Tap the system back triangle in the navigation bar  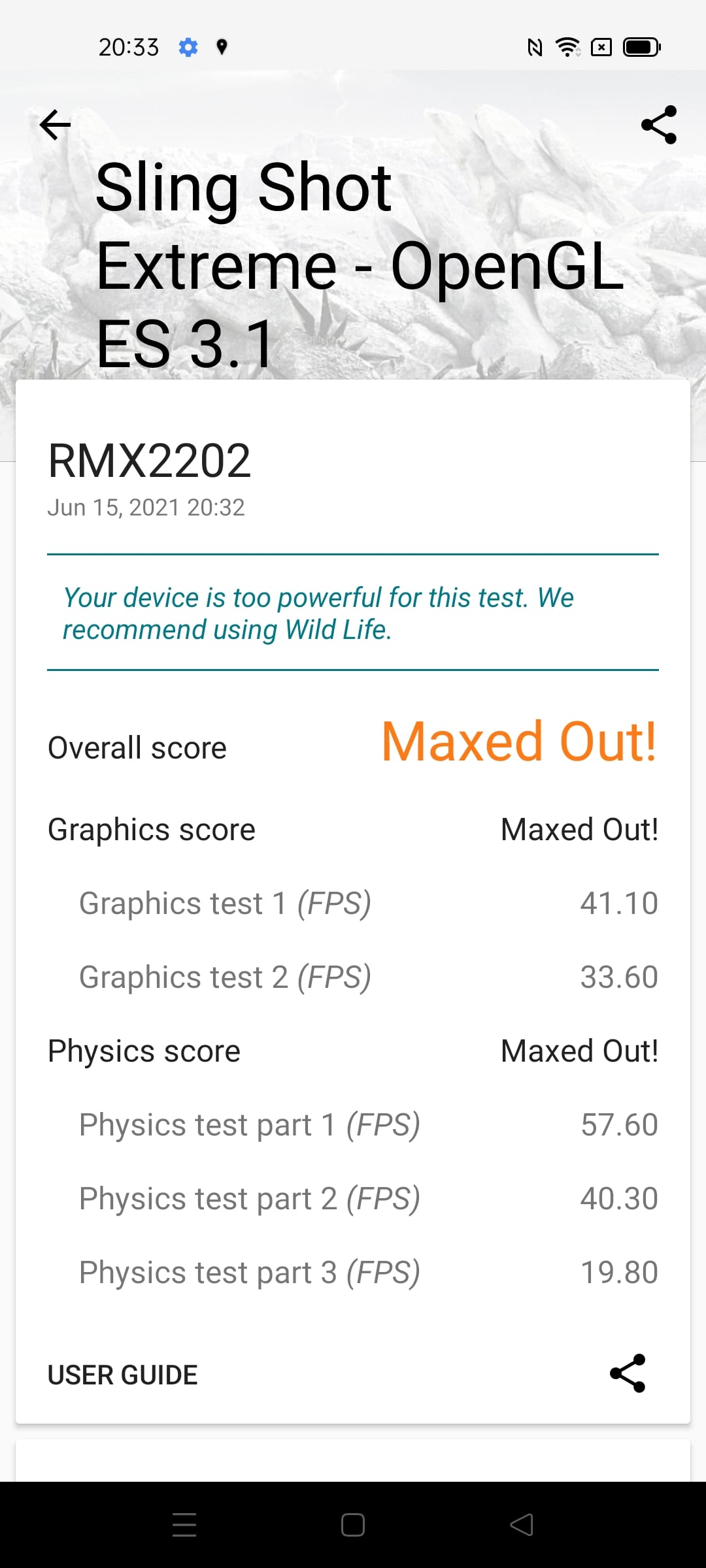pyautogui.click(x=522, y=1525)
